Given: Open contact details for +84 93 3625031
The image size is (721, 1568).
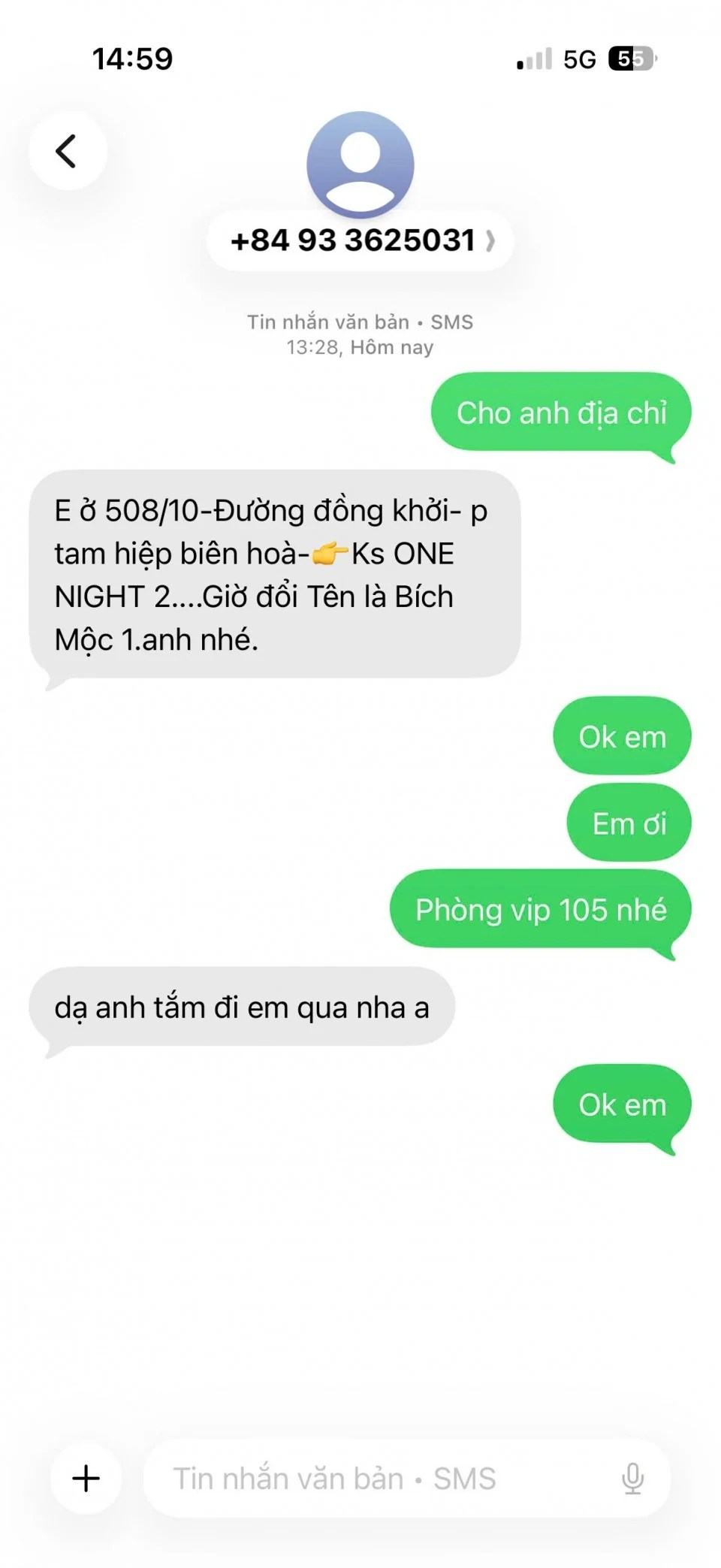Looking at the screenshot, I should coord(360,240).
